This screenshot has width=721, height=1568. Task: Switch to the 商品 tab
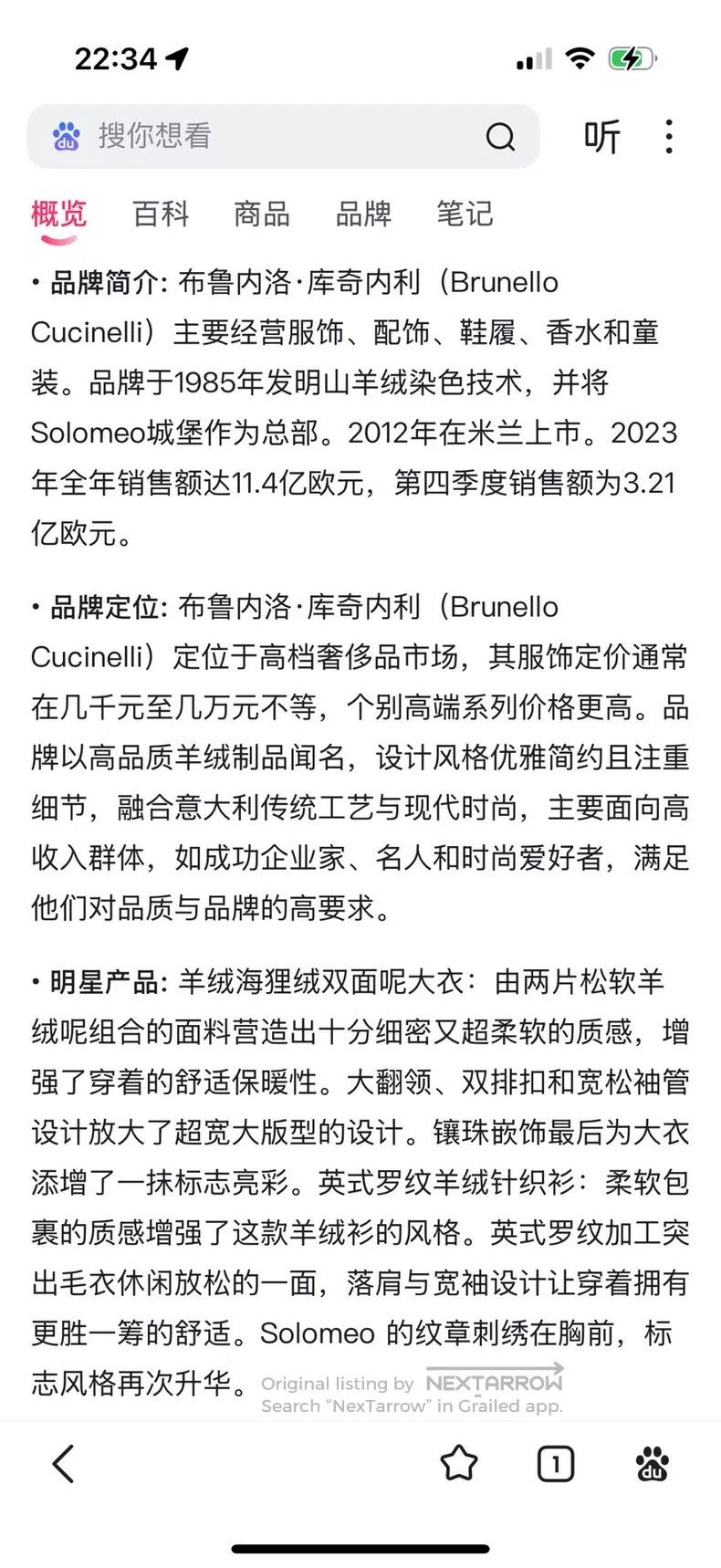pyautogui.click(x=262, y=214)
